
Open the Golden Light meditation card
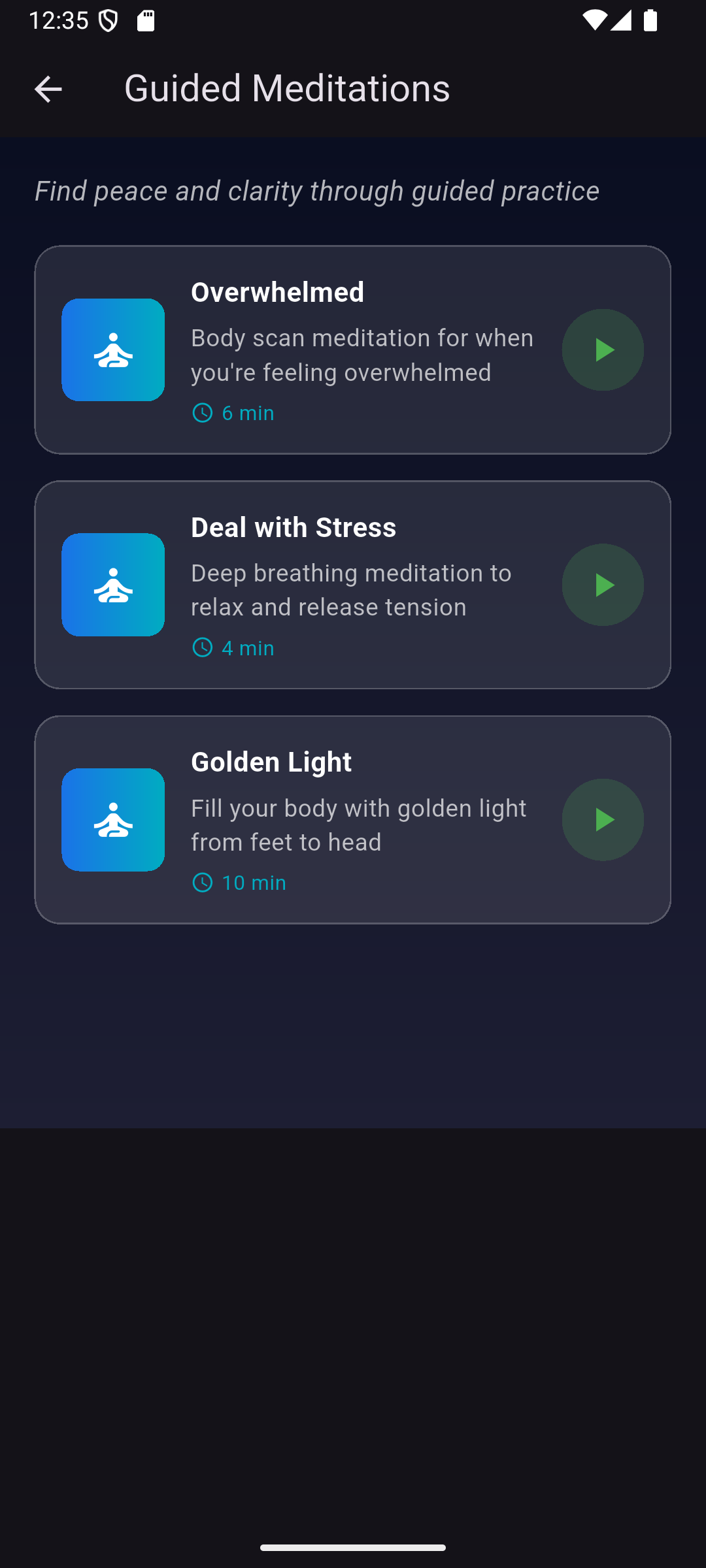[353, 819]
